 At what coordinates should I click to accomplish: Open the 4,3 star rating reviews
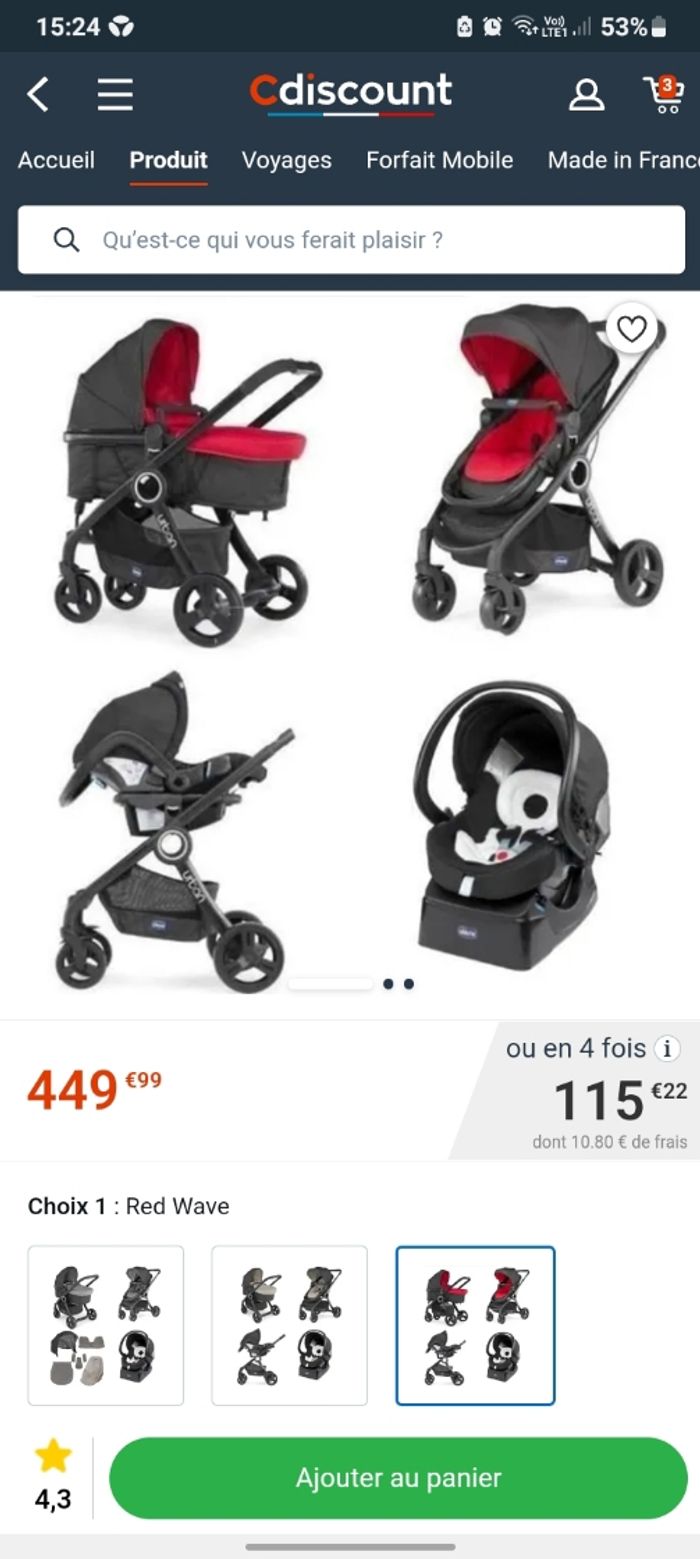pos(53,1477)
